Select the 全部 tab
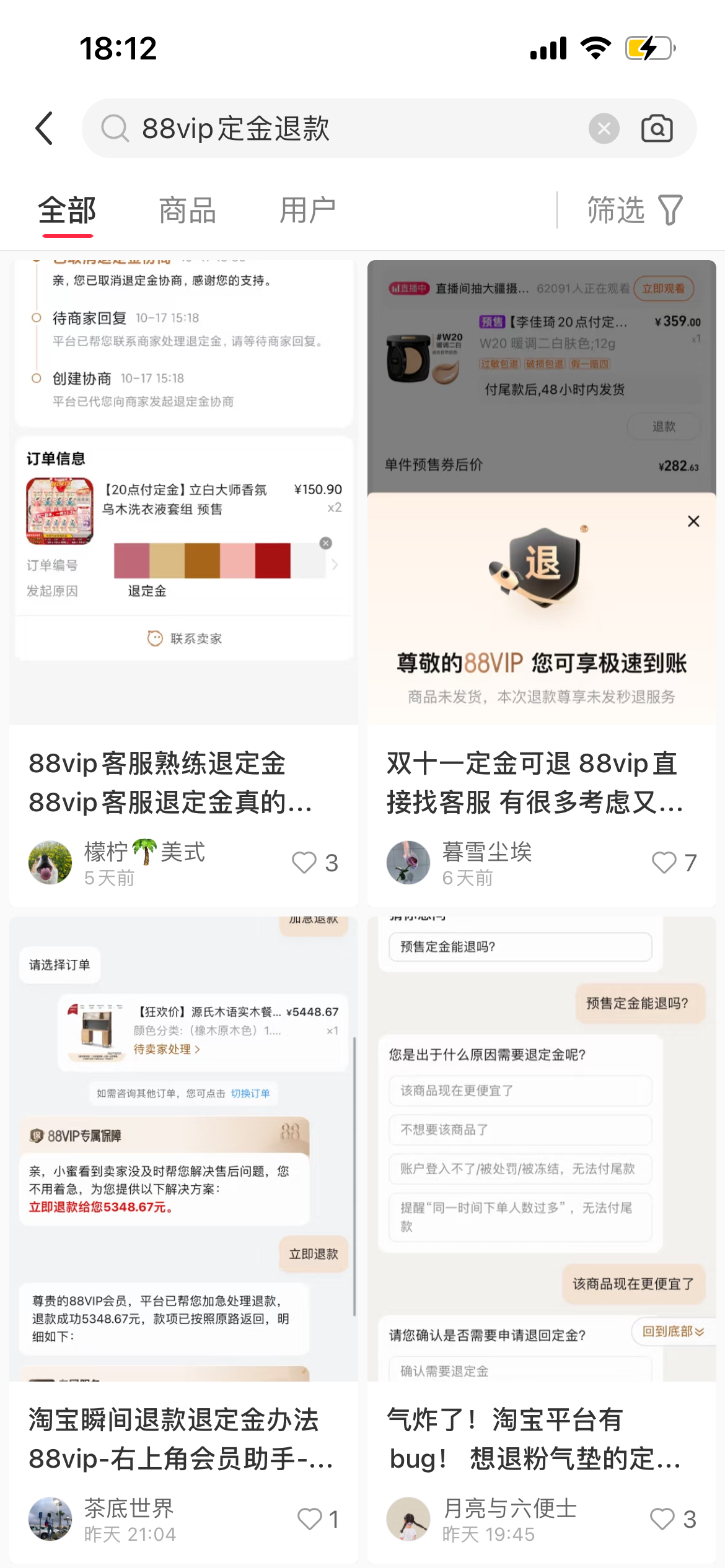 [68, 211]
